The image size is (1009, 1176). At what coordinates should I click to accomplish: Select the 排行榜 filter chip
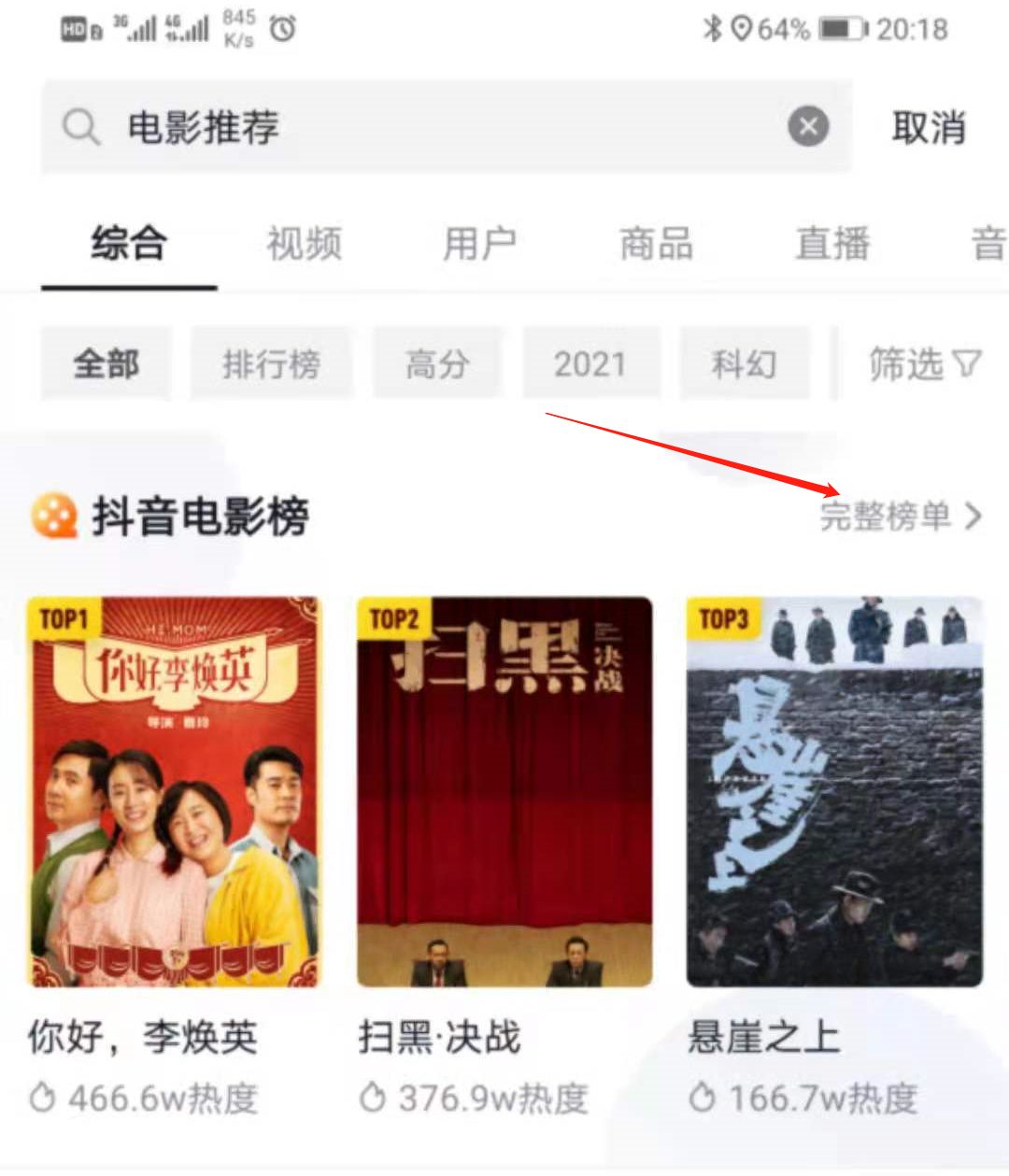pyautogui.click(x=271, y=363)
